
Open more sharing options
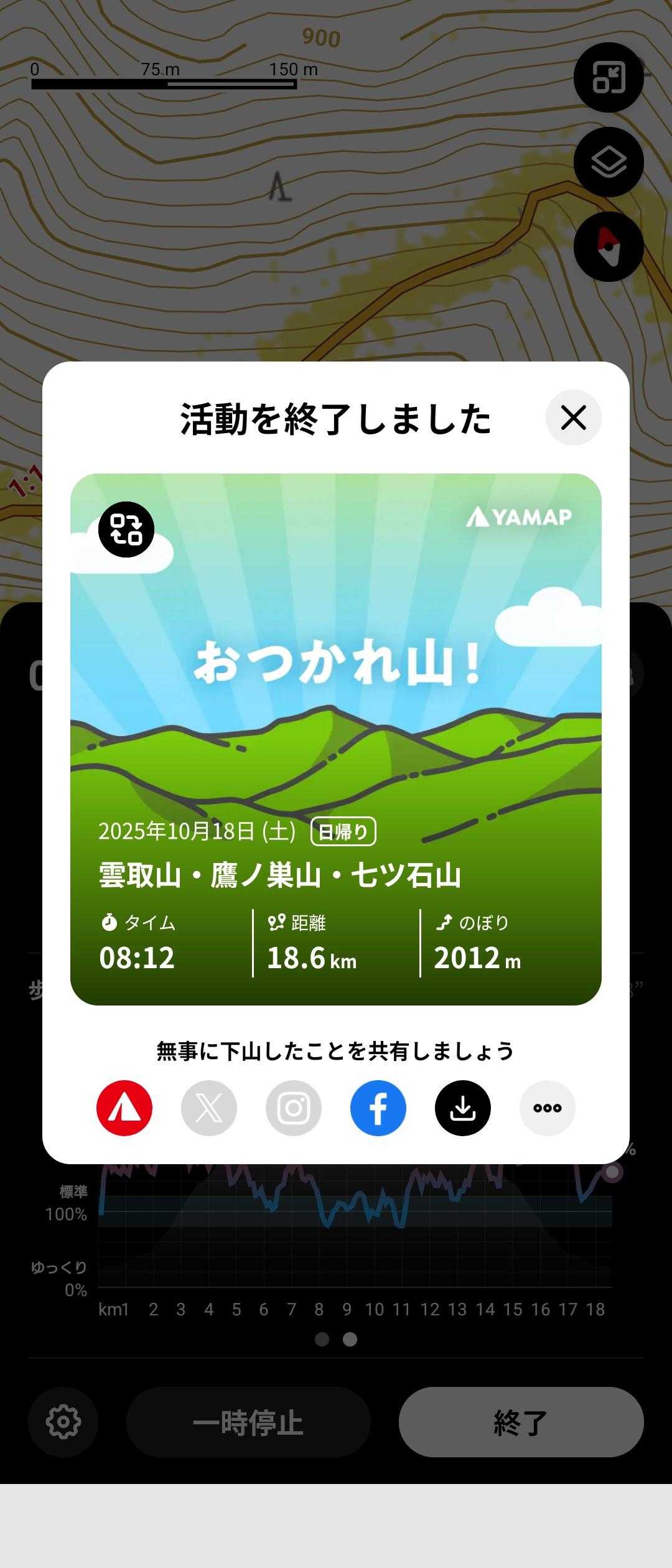548,1108
